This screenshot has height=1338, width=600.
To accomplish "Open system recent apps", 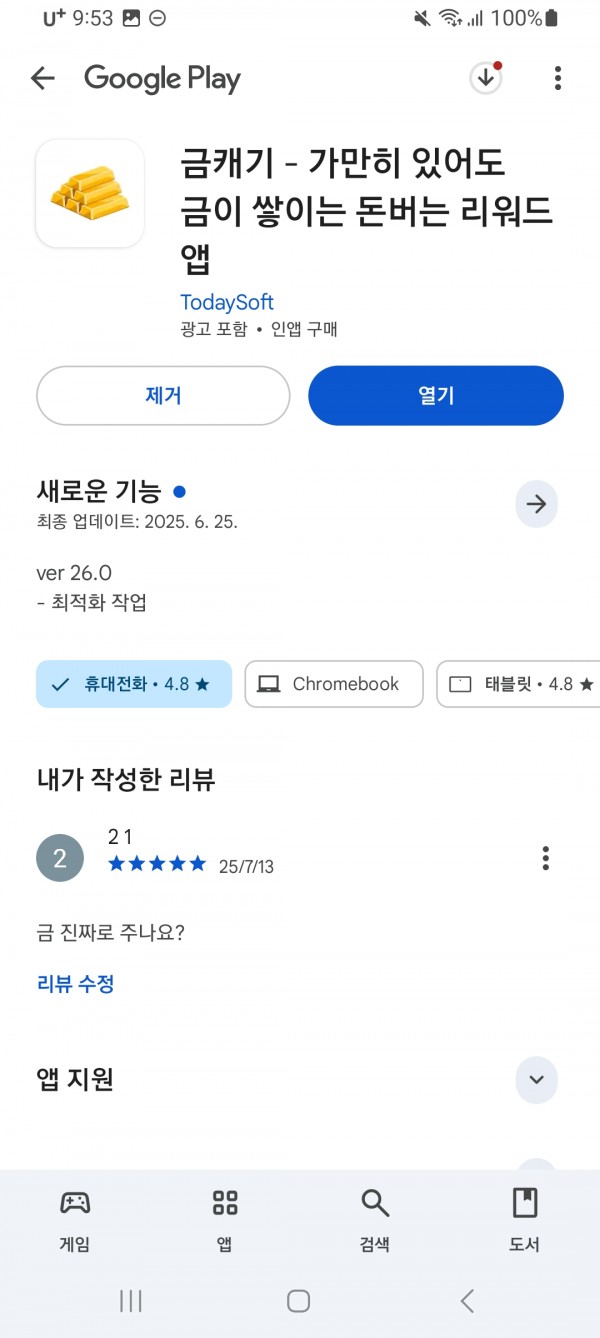I will click(x=131, y=1300).
